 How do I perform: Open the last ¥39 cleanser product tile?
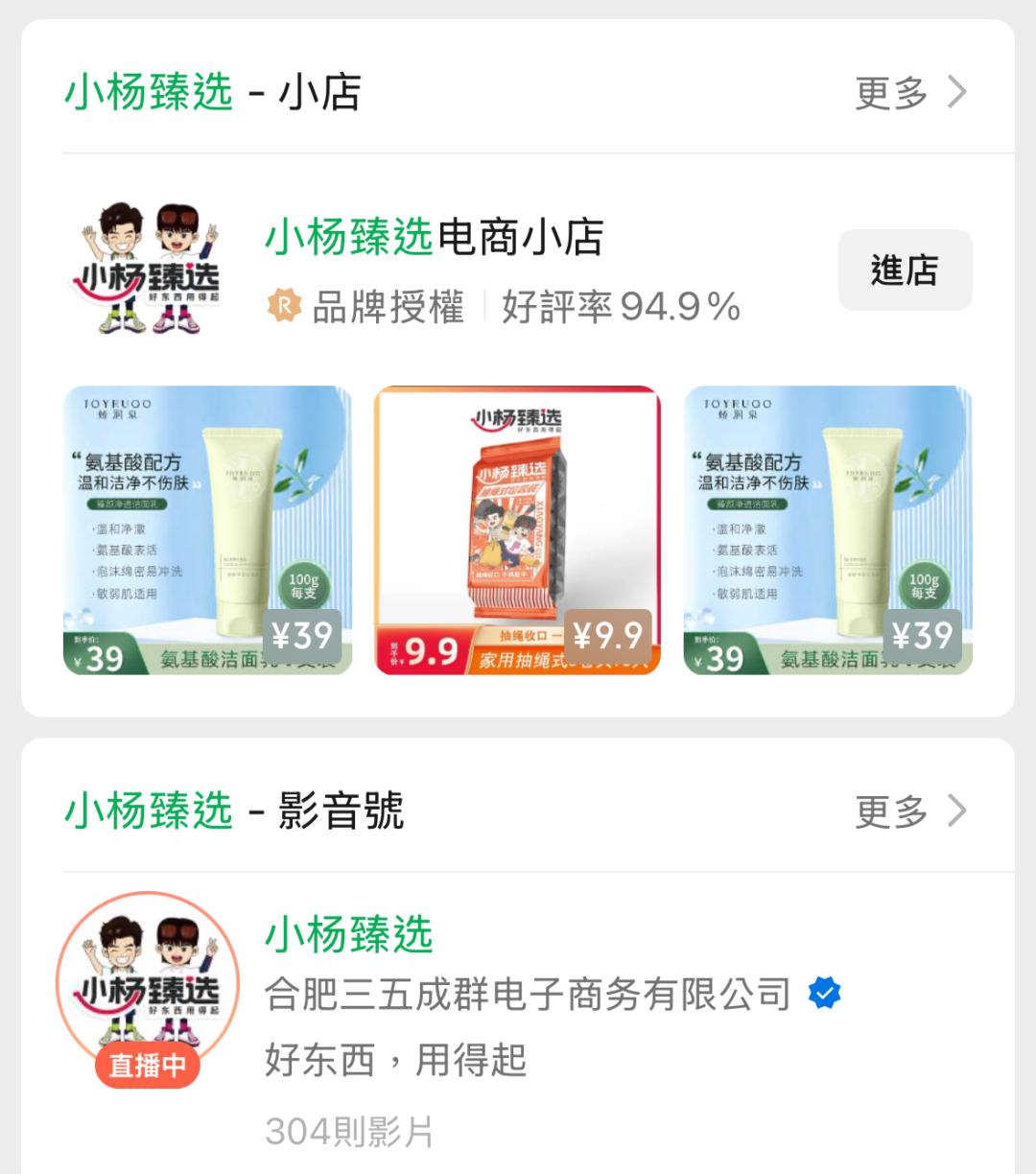pyautogui.click(x=828, y=529)
